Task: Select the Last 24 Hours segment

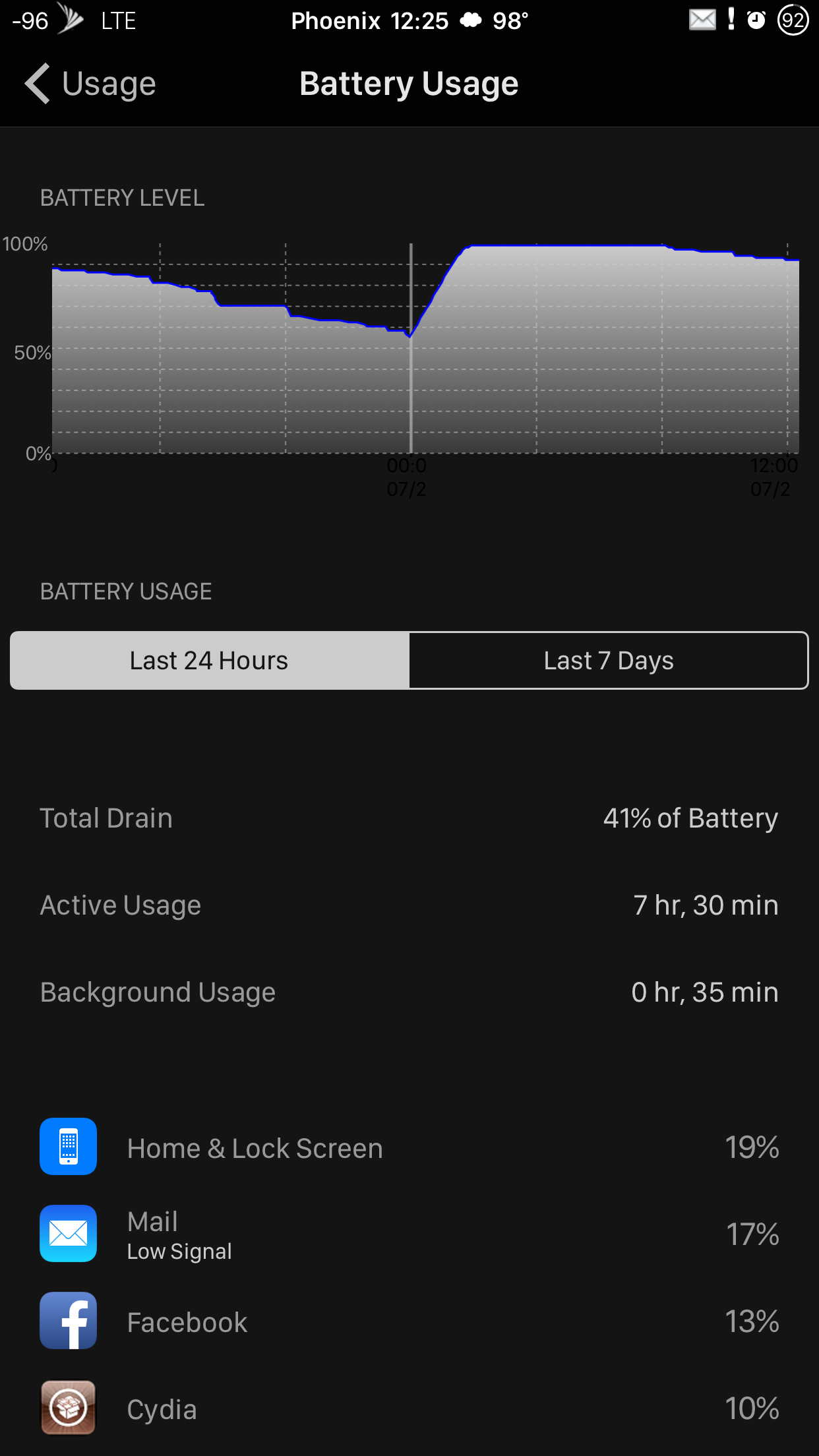Action: pos(210,660)
